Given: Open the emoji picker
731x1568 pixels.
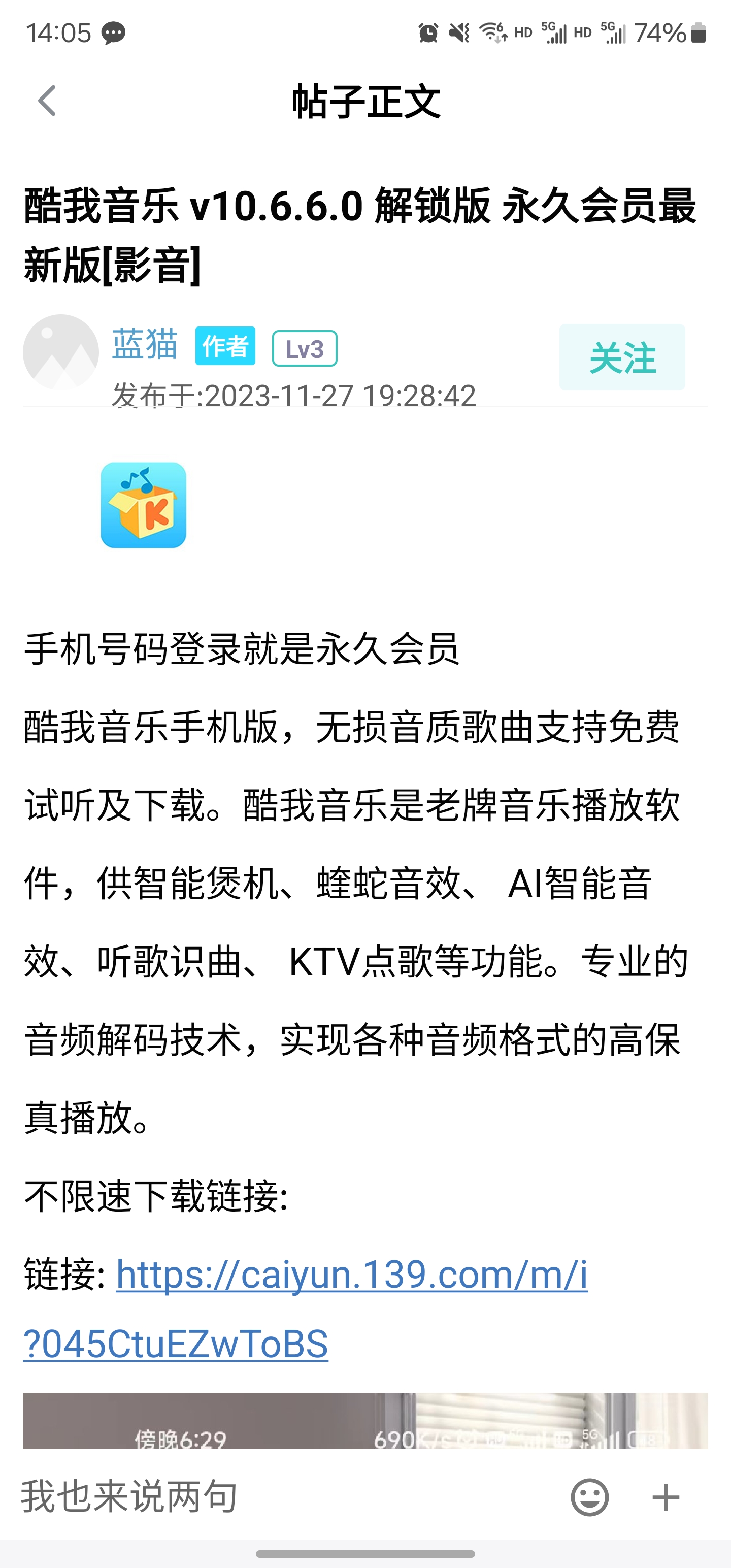Looking at the screenshot, I should click(x=589, y=1497).
